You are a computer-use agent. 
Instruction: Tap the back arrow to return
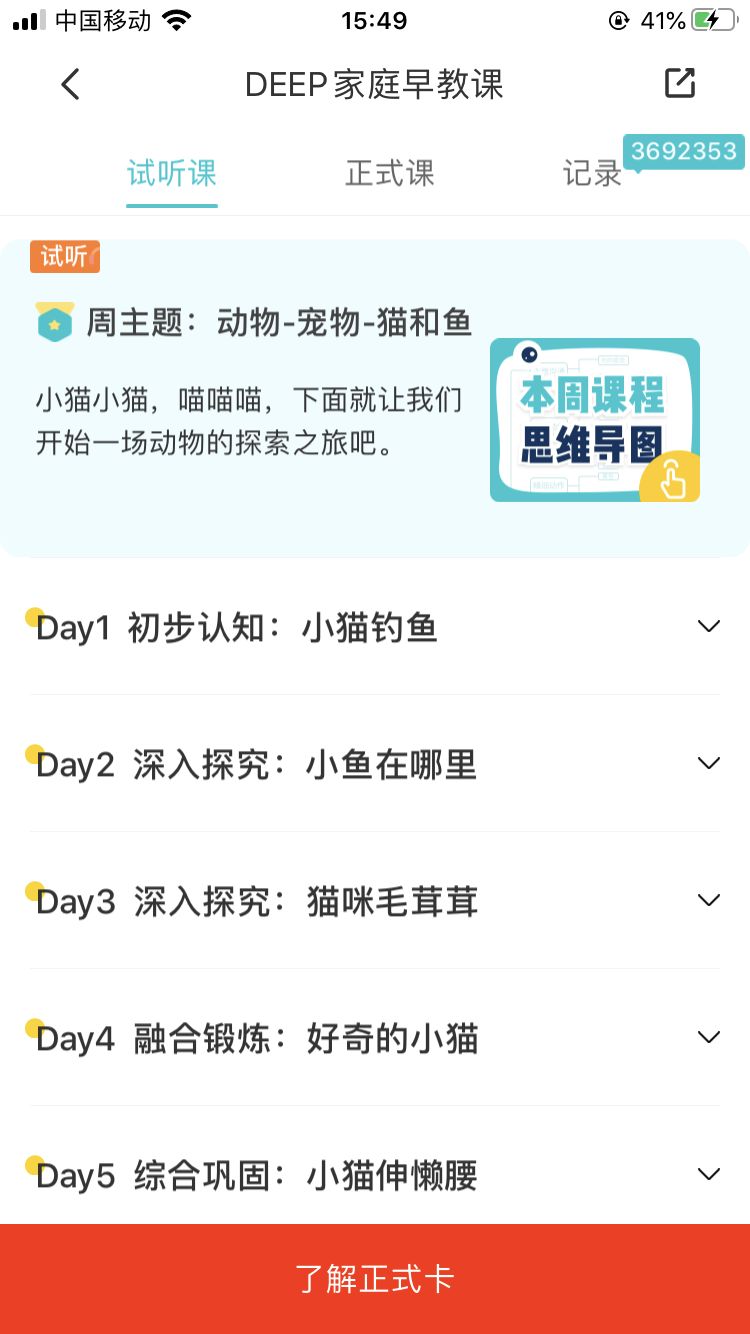(69, 84)
